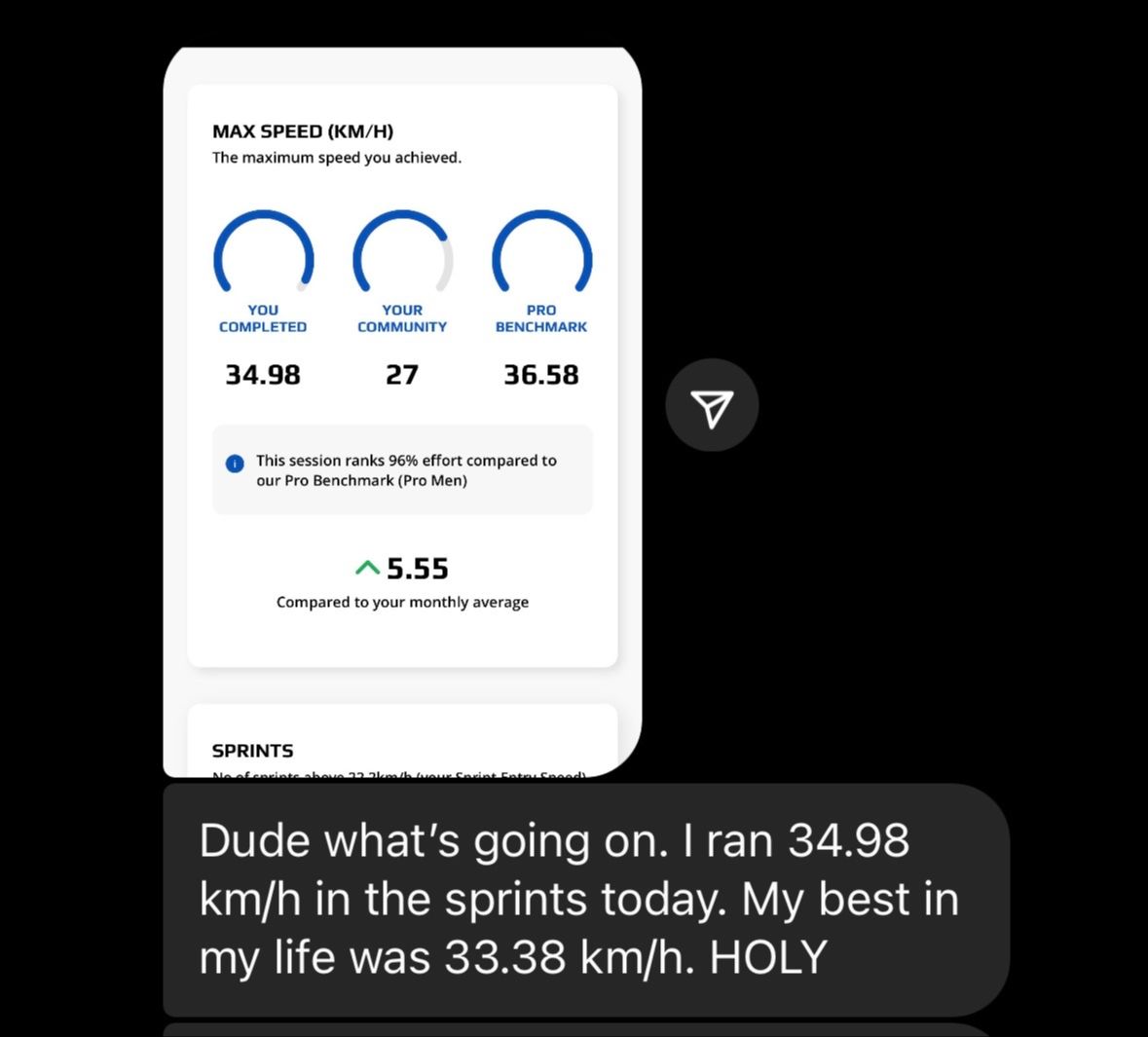Open the Max Speed screenshot image
Screen dimensions: 1148x1037
[x=402, y=409]
